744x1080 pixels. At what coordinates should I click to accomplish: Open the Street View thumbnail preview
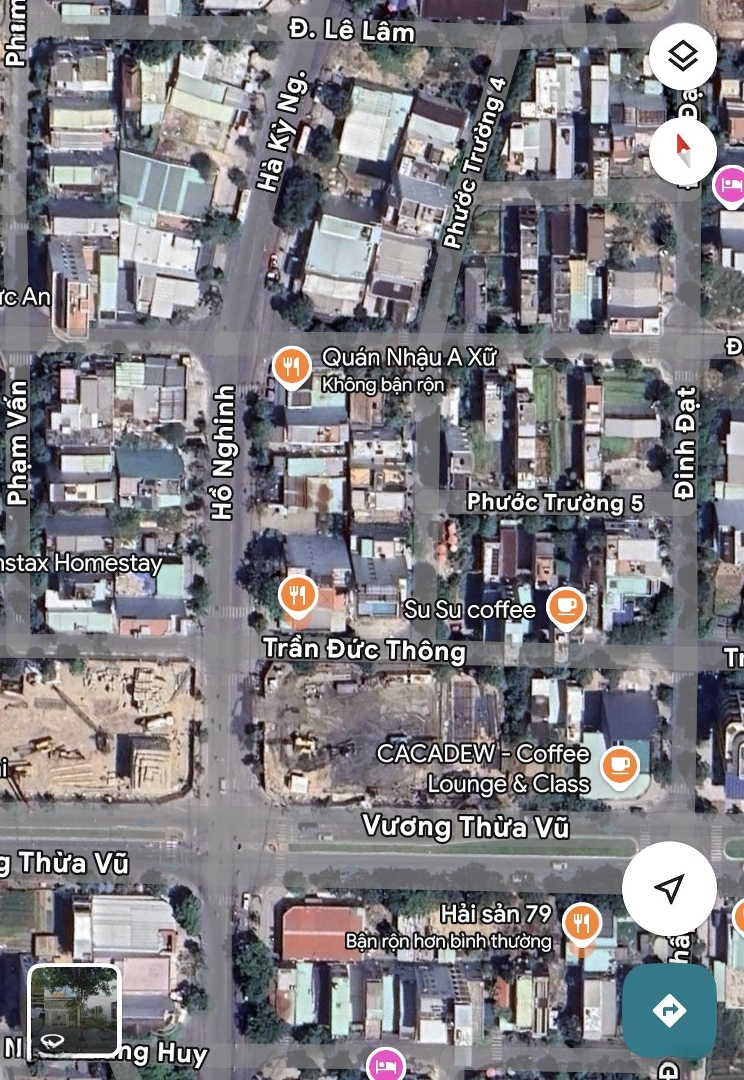pyautogui.click(x=74, y=1012)
